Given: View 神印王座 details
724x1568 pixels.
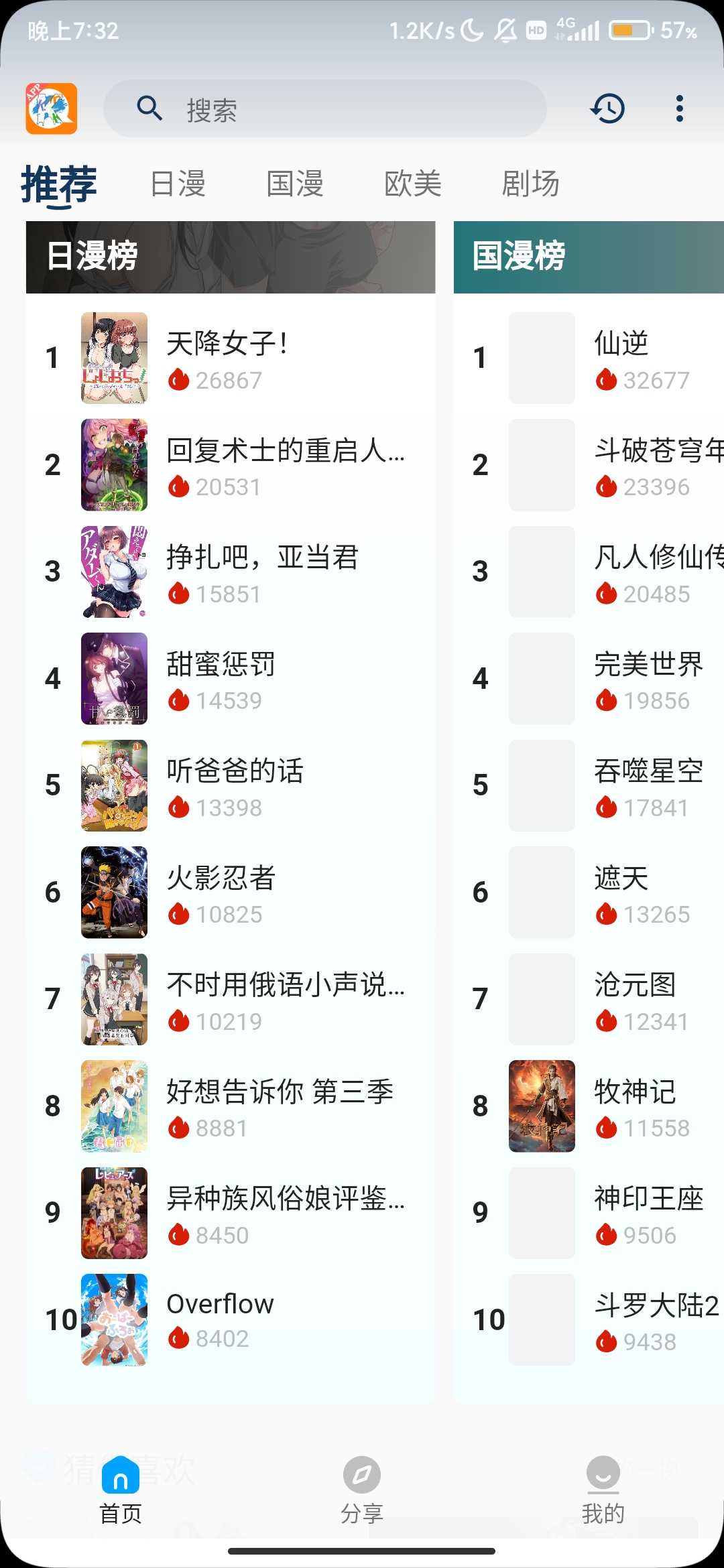Looking at the screenshot, I should pos(648,1212).
